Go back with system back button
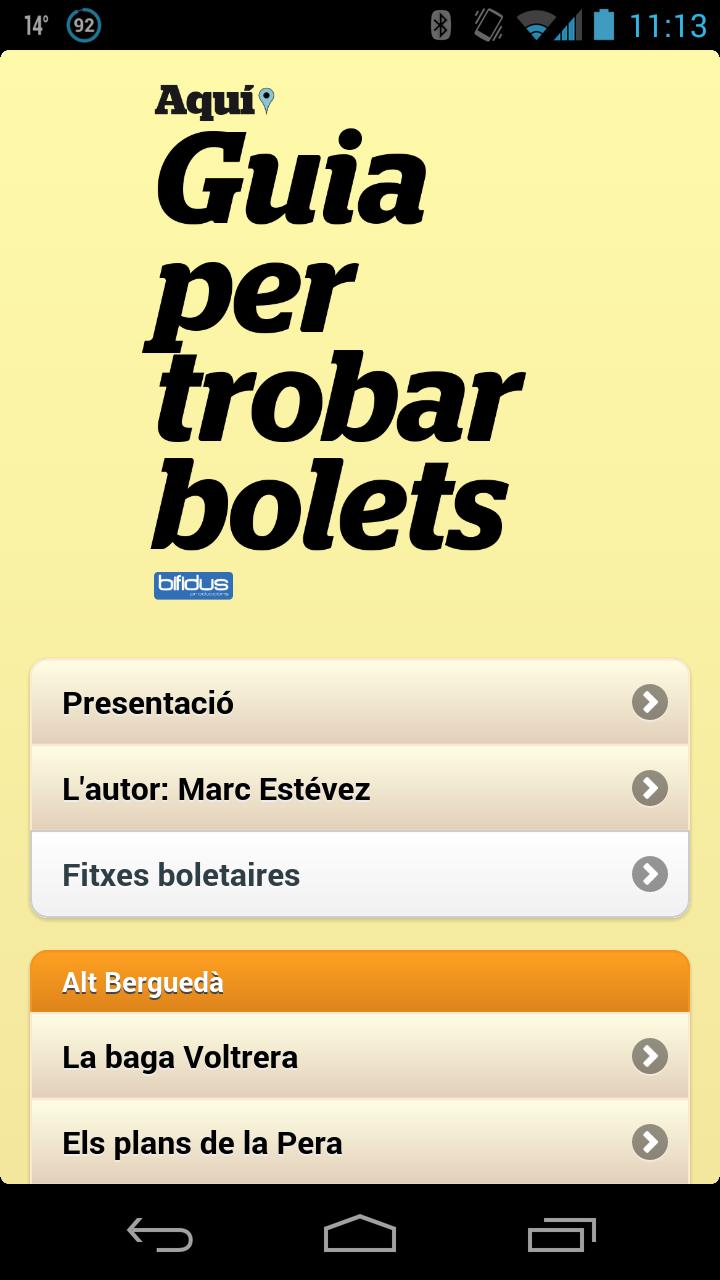This screenshot has width=720, height=1280. click(160, 1233)
